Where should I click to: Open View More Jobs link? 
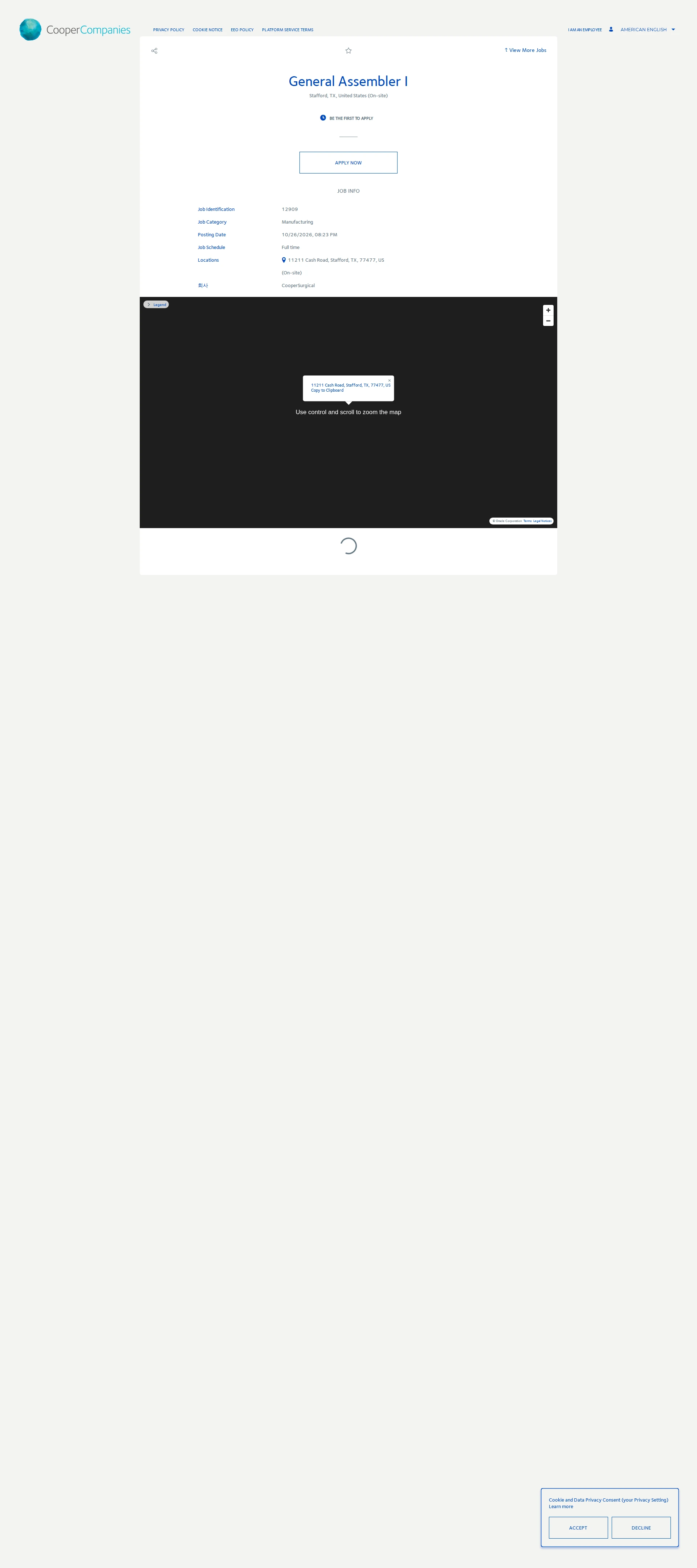pos(525,50)
